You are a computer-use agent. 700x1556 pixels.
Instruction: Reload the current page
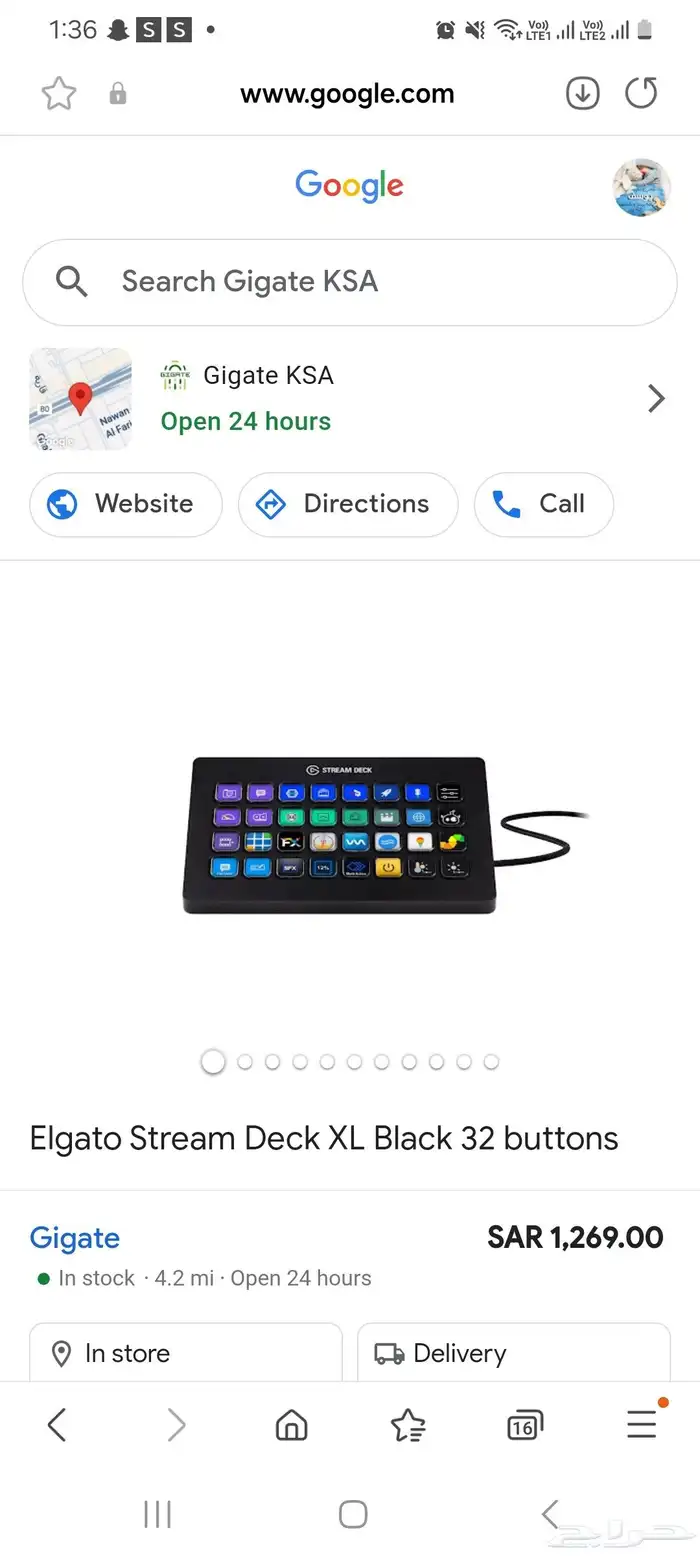(641, 94)
